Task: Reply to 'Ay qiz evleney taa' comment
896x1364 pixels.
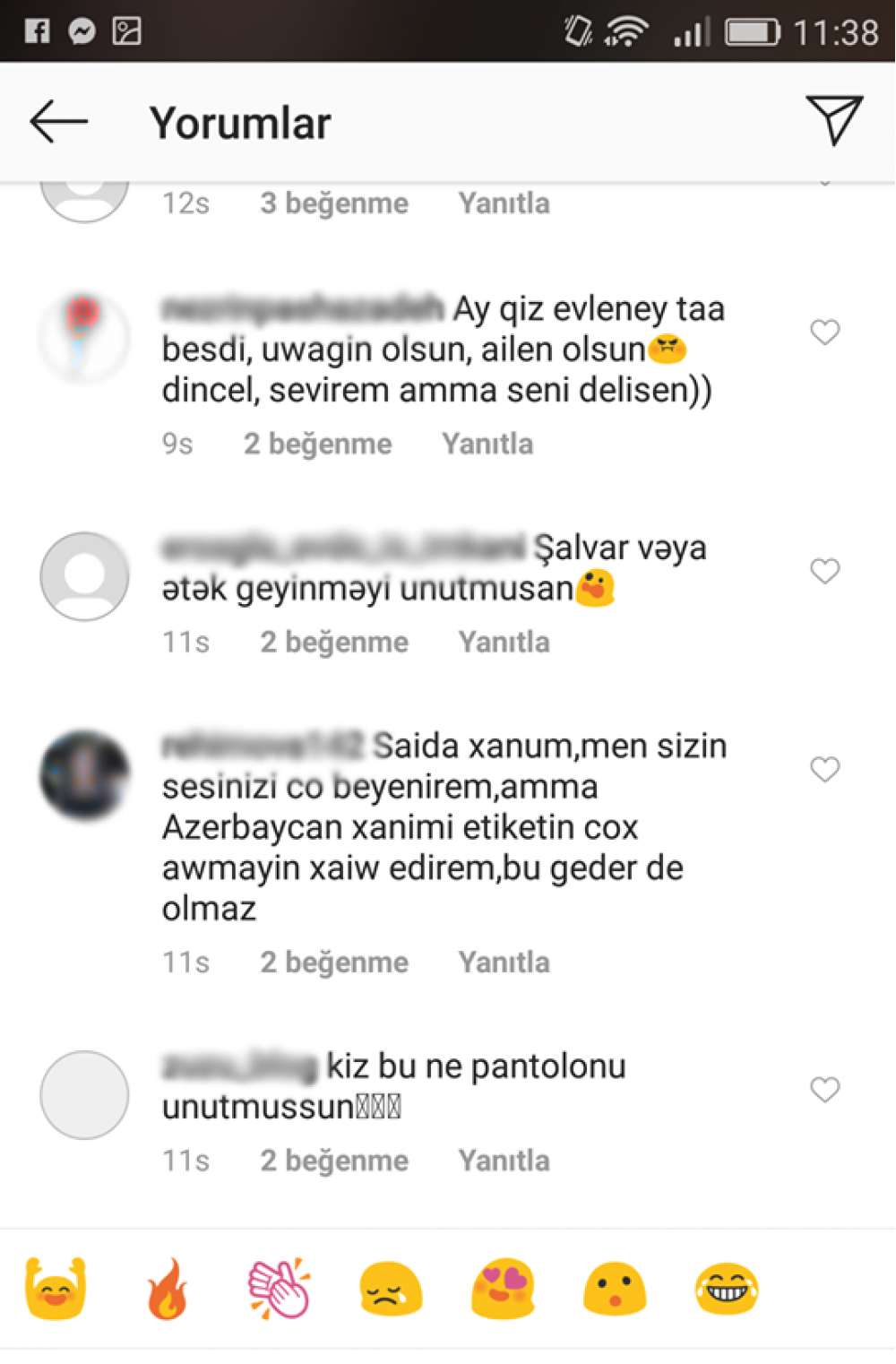Action: coord(487,444)
